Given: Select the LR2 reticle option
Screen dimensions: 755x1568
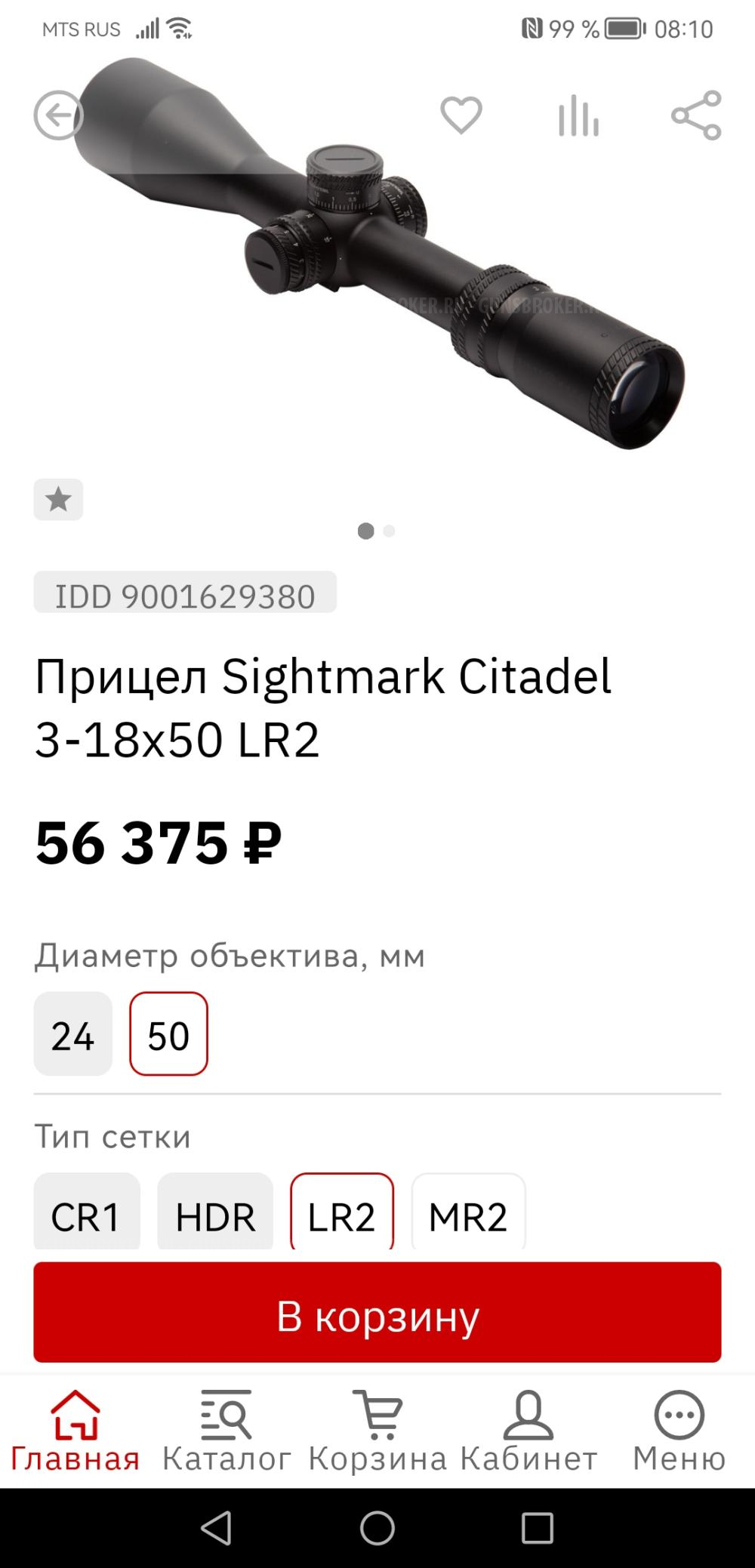Looking at the screenshot, I should coord(342,1213).
